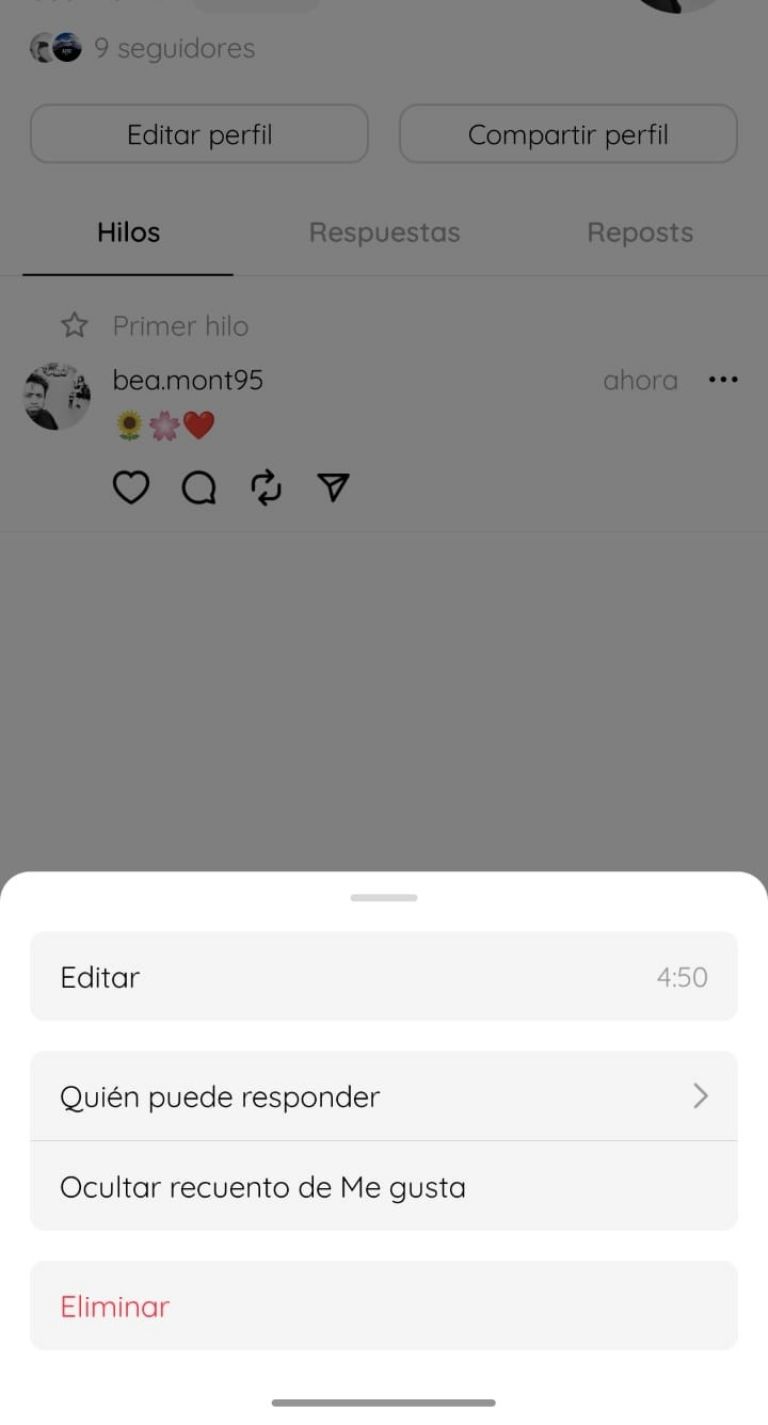The height and width of the screenshot is (1425, 768).
Task: Tap the bottom sheet drag handle
Action: pyautogui.click(x=384, y=898)
